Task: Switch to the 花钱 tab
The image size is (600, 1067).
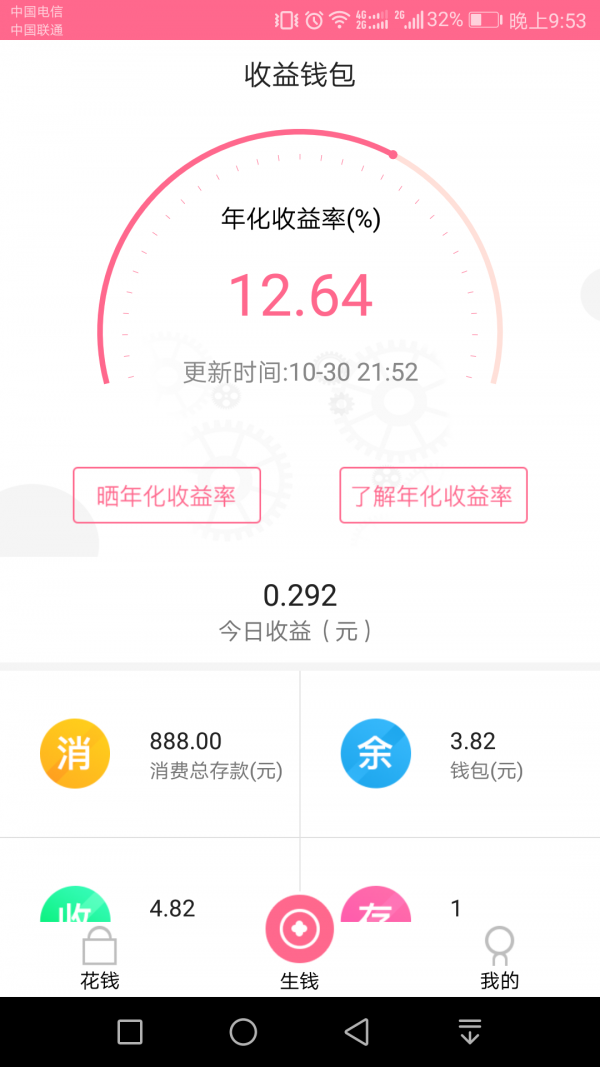Action: click(99, 958)
